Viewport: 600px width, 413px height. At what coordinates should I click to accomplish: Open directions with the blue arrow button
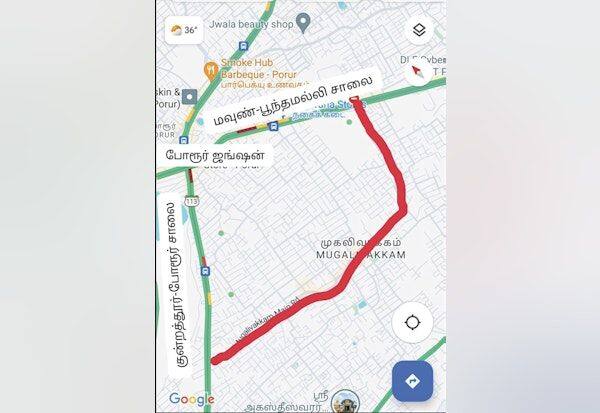click(412, 380)
